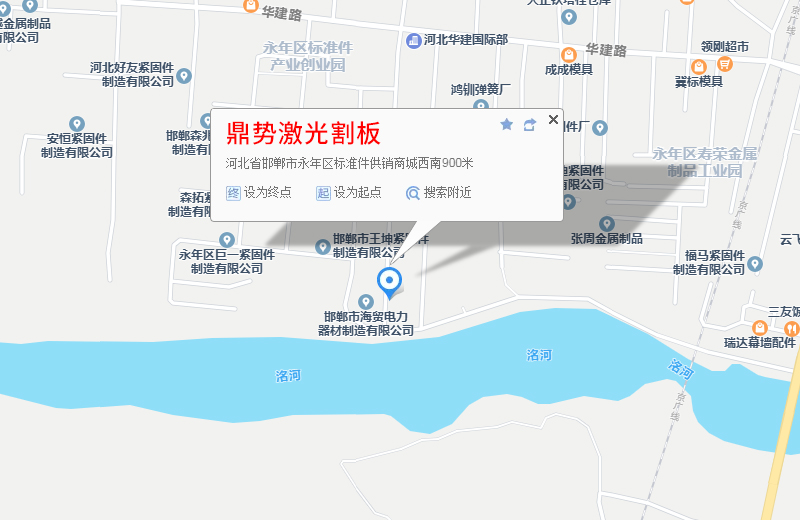This screenshot has width=800, height=520.
Task: Open the 瑞达幕墙配件 shop marker
Action: tap(761, 327)
